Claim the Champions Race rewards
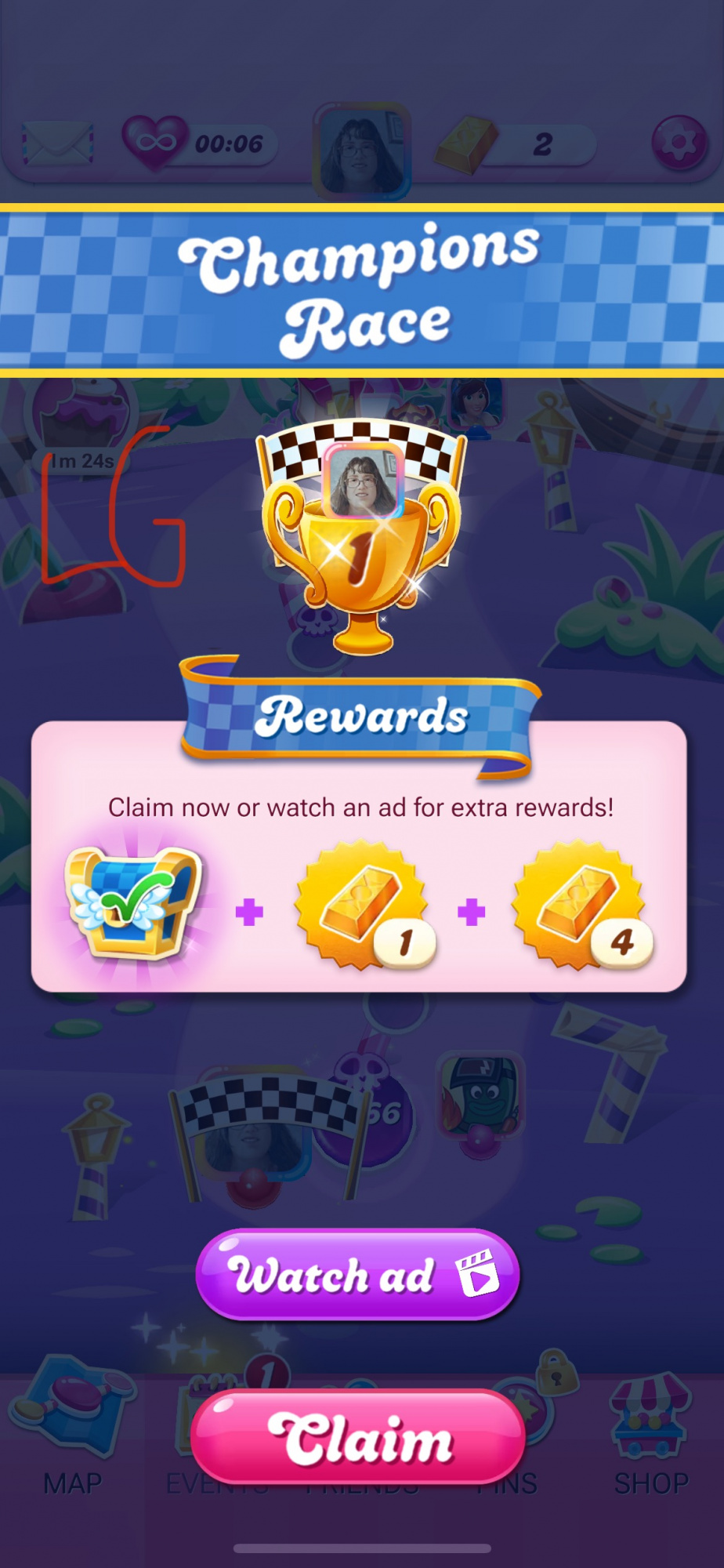This screenshot has height=1568, width=724. point(357,1436)
